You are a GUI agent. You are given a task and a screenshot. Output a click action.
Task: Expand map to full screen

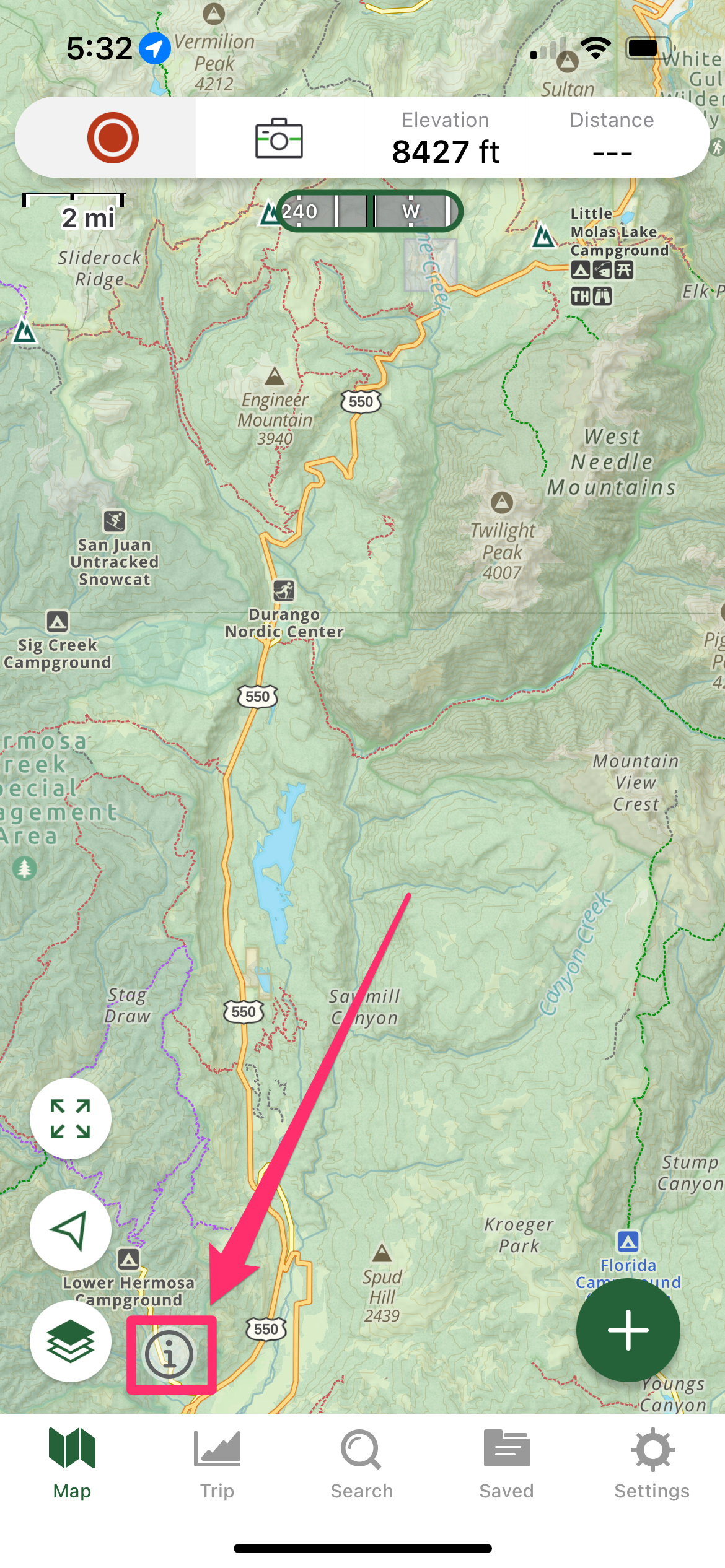click(x=71, y=1118)
